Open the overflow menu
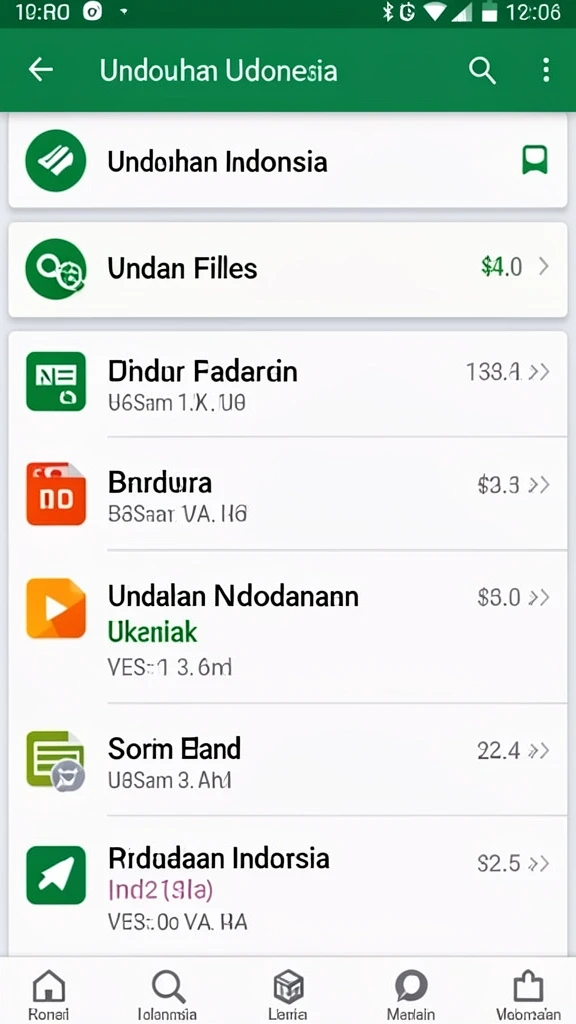 tap(546, 70)
